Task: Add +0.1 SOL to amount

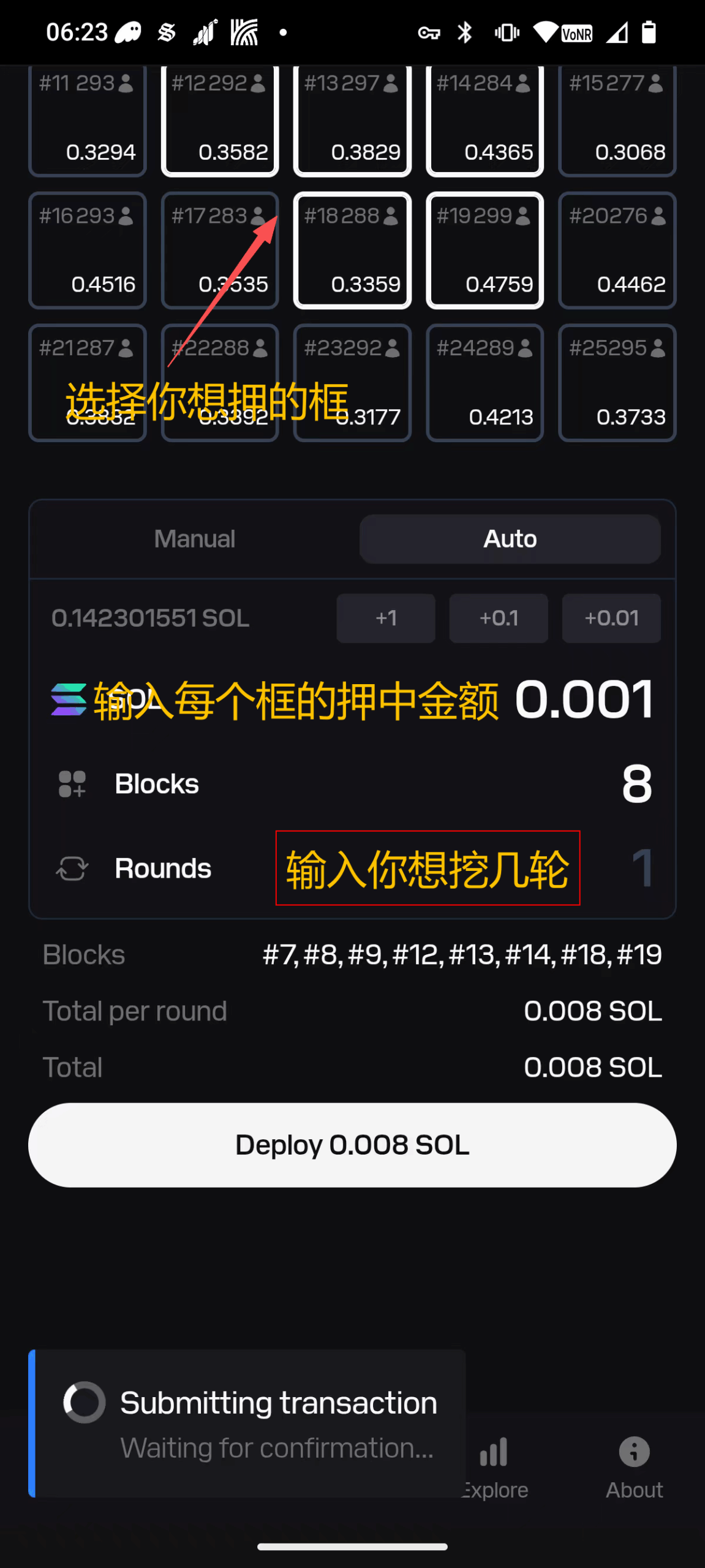Action: 499,618
